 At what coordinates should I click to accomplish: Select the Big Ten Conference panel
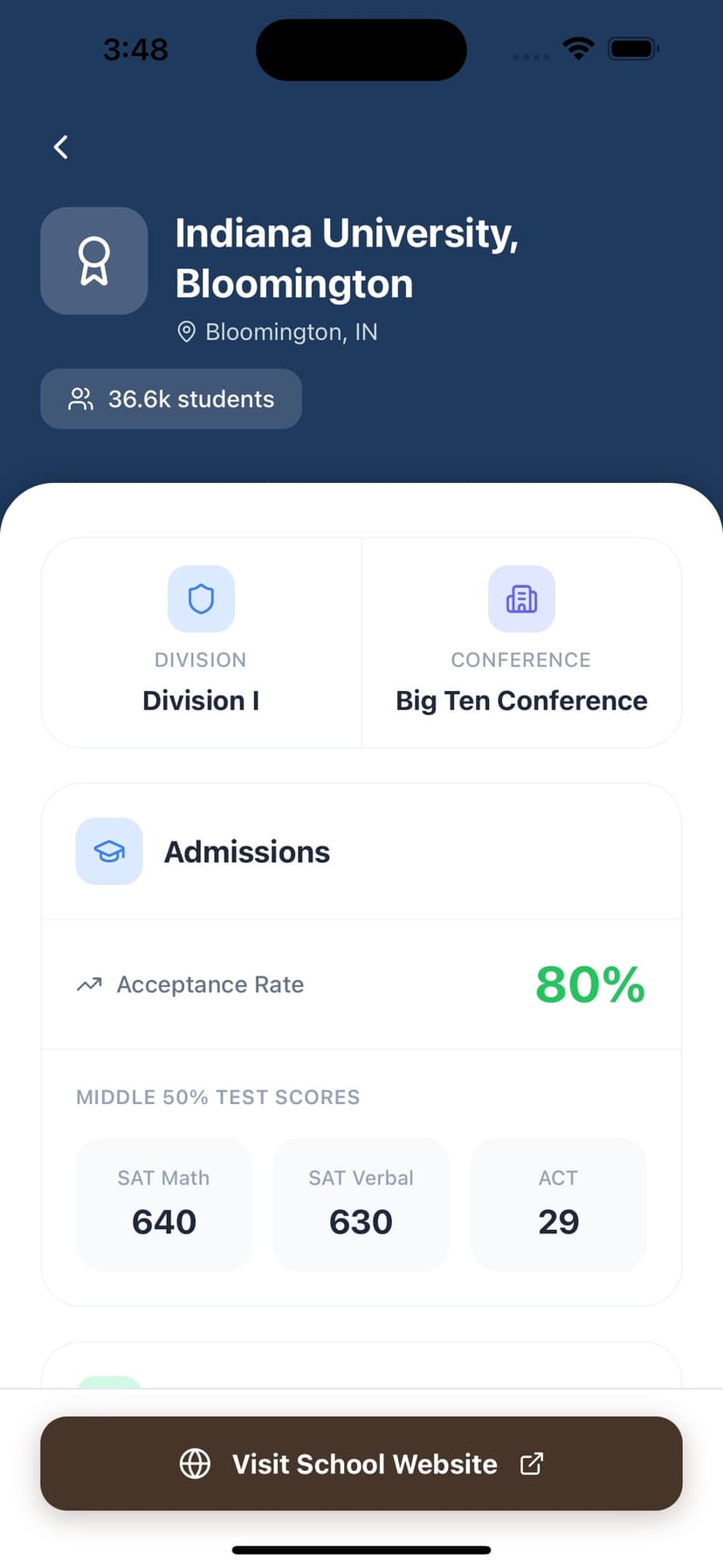point(520,644)
